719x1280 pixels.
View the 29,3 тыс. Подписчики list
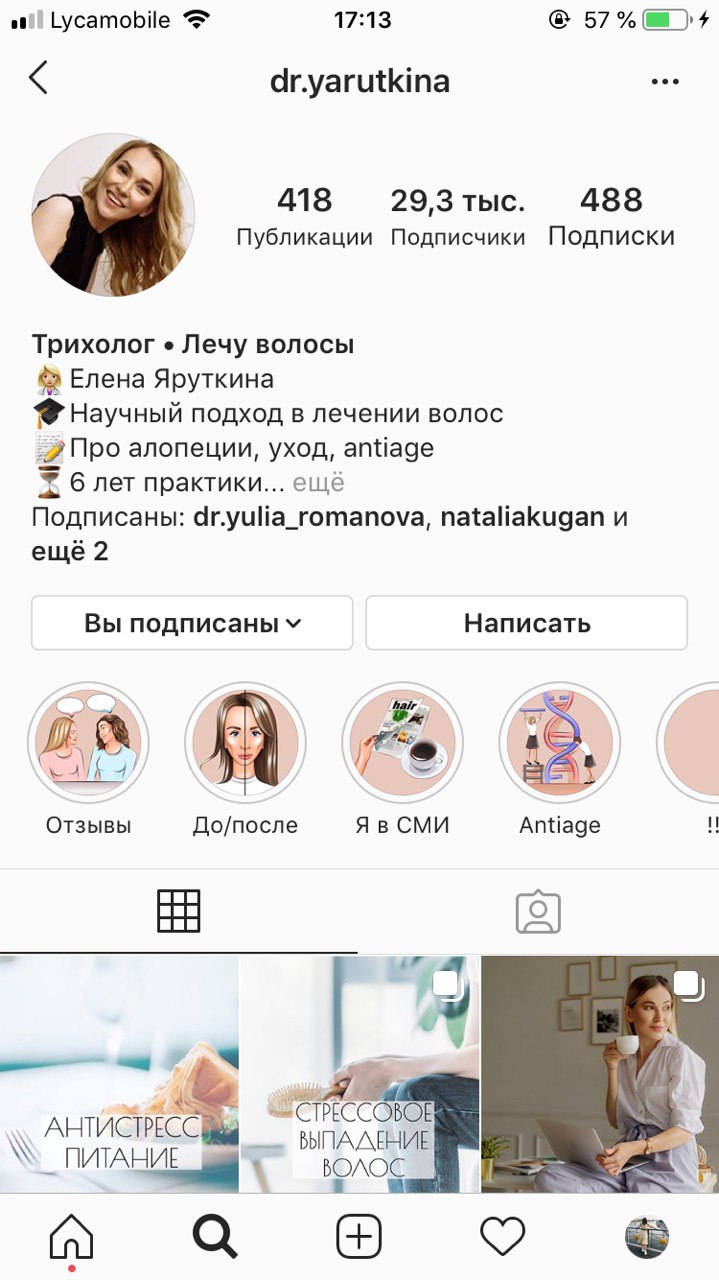click(x=457, y=217)
